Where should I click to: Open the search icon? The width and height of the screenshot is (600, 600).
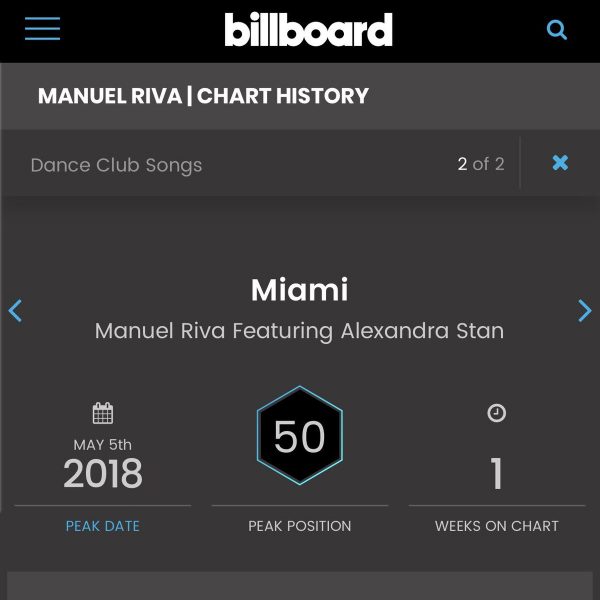tap(557, 30)
